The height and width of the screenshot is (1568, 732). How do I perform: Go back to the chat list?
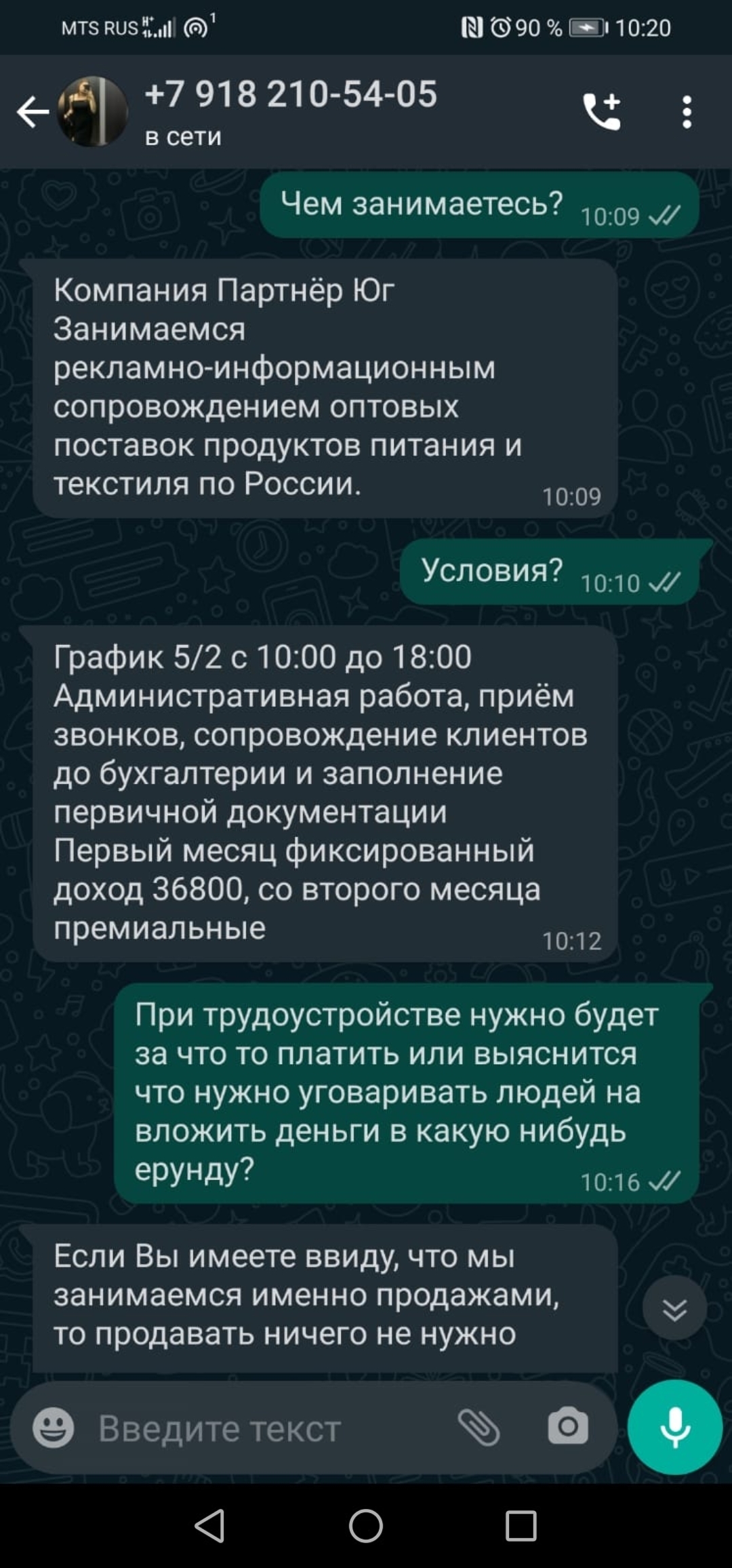point(32,112)
